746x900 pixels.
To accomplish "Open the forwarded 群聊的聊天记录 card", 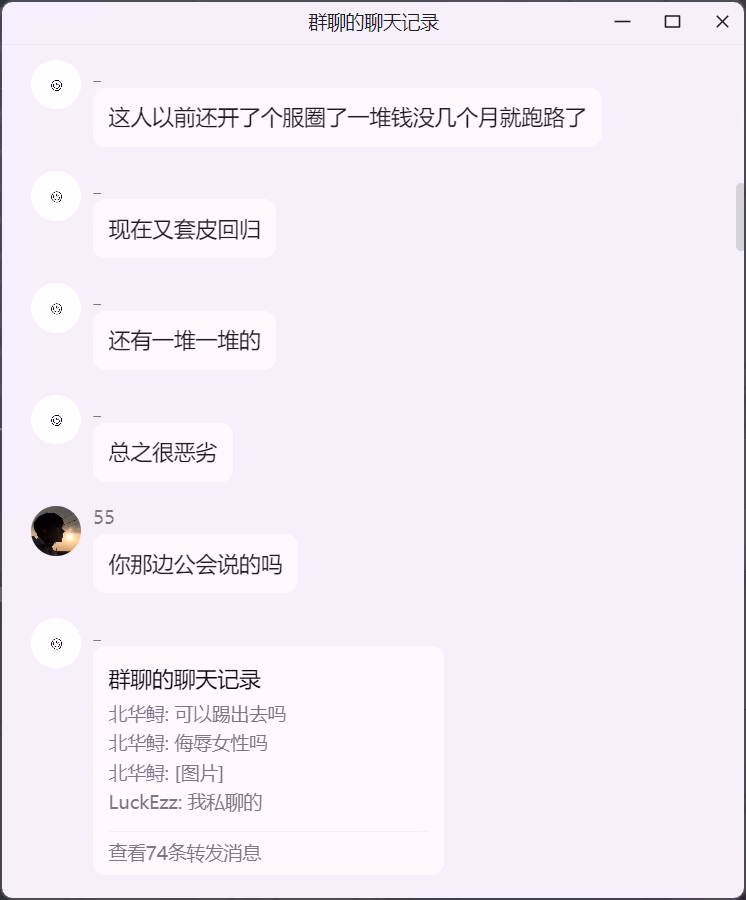I will pyautogui.click(x=268, y=740).
